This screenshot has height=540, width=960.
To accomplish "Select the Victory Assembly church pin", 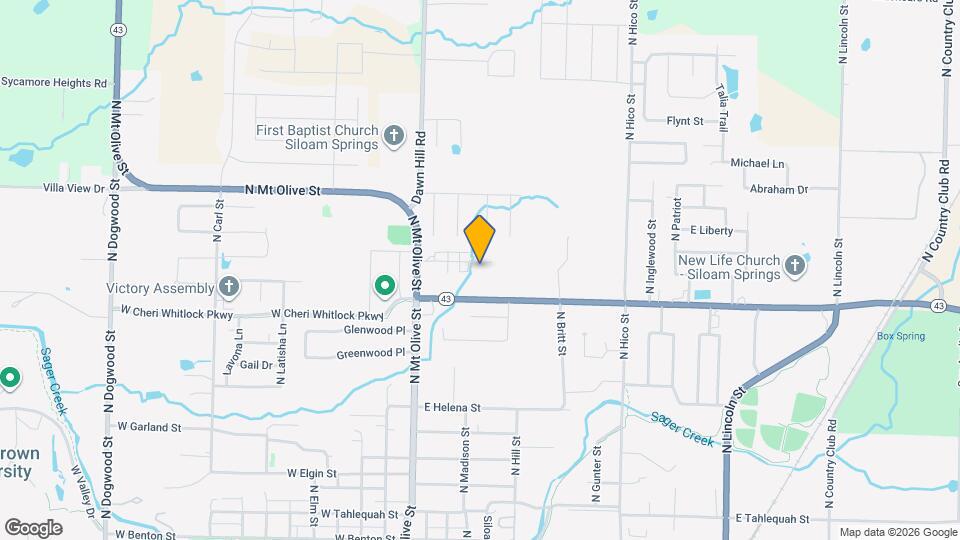I will tap(229, 288).
